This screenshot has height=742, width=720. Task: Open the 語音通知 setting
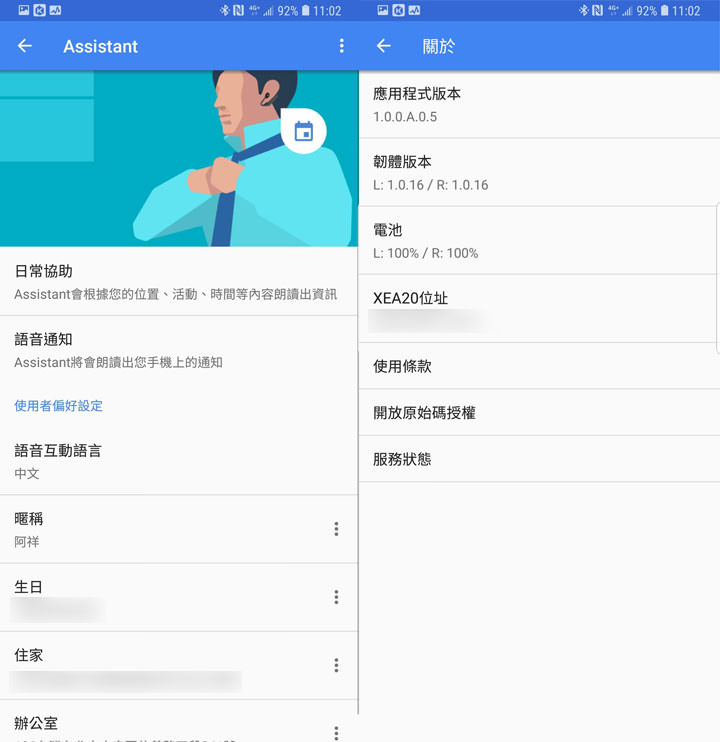[x=178, y=350]
